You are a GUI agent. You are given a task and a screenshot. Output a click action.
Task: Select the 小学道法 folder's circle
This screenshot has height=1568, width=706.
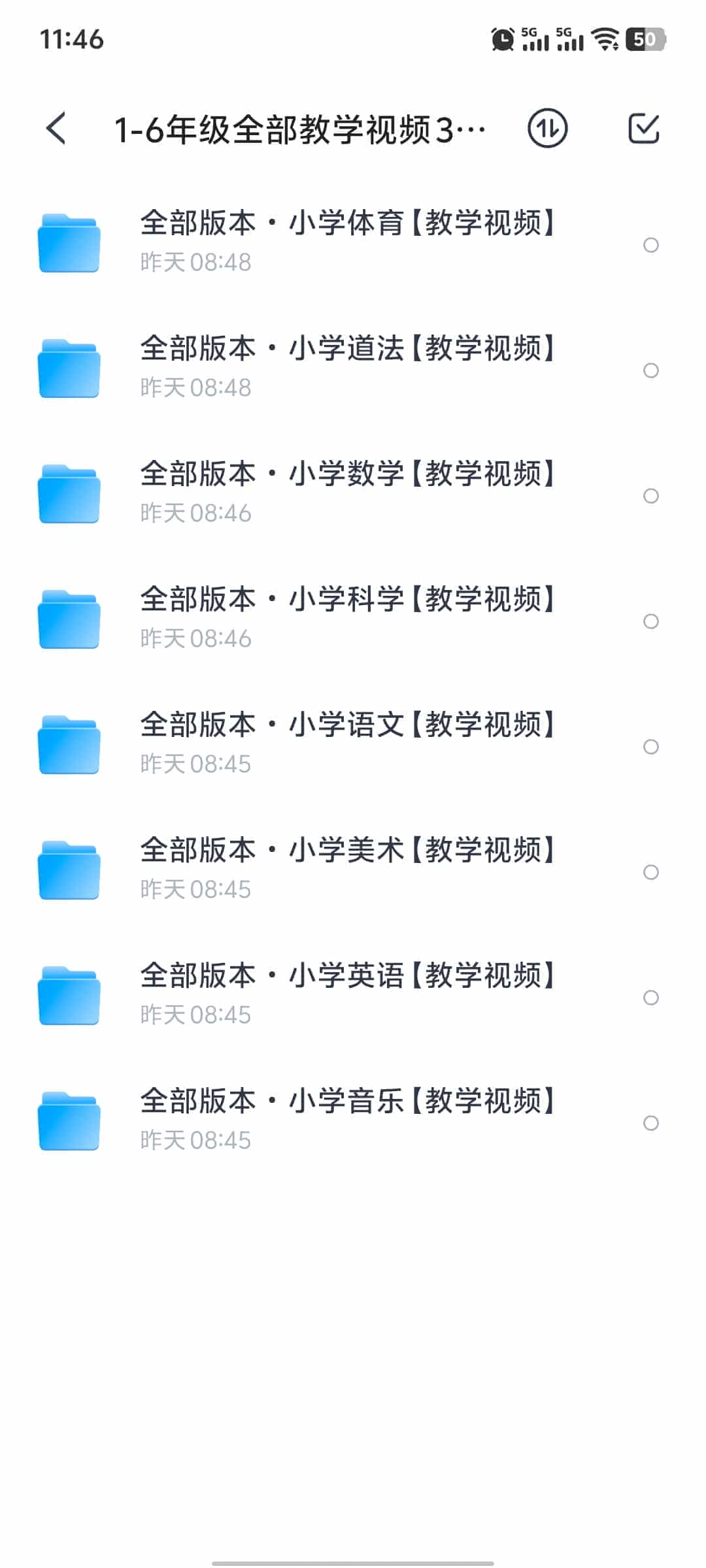[650, 370]
